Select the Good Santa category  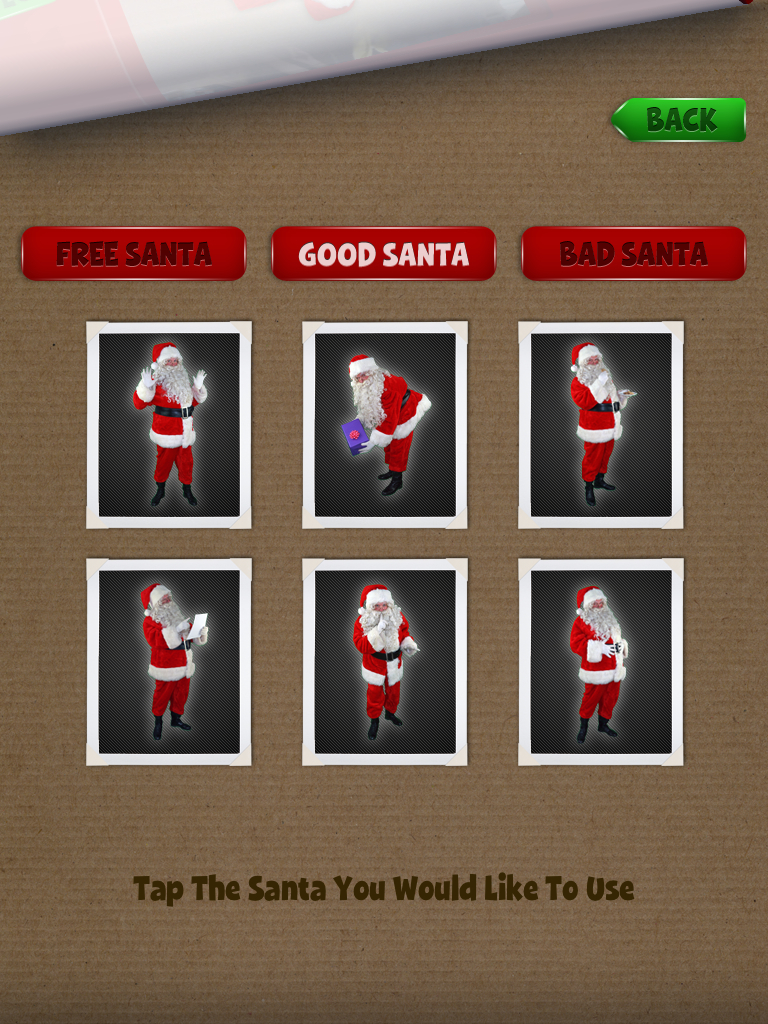pos(384,254)
